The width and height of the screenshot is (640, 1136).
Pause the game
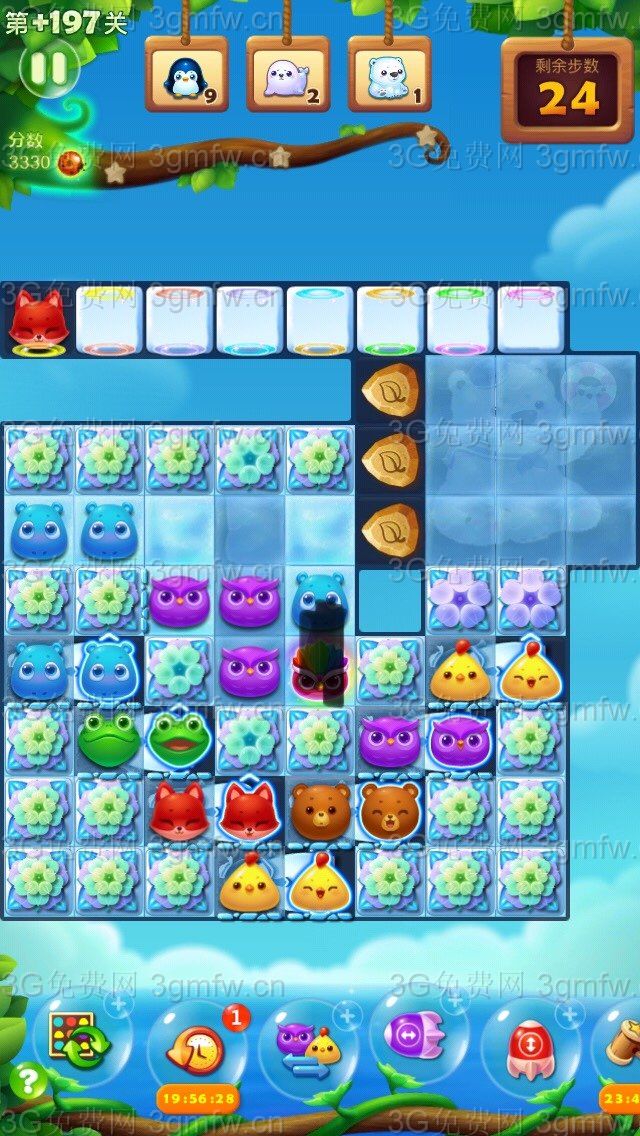(x=47, y=68)
